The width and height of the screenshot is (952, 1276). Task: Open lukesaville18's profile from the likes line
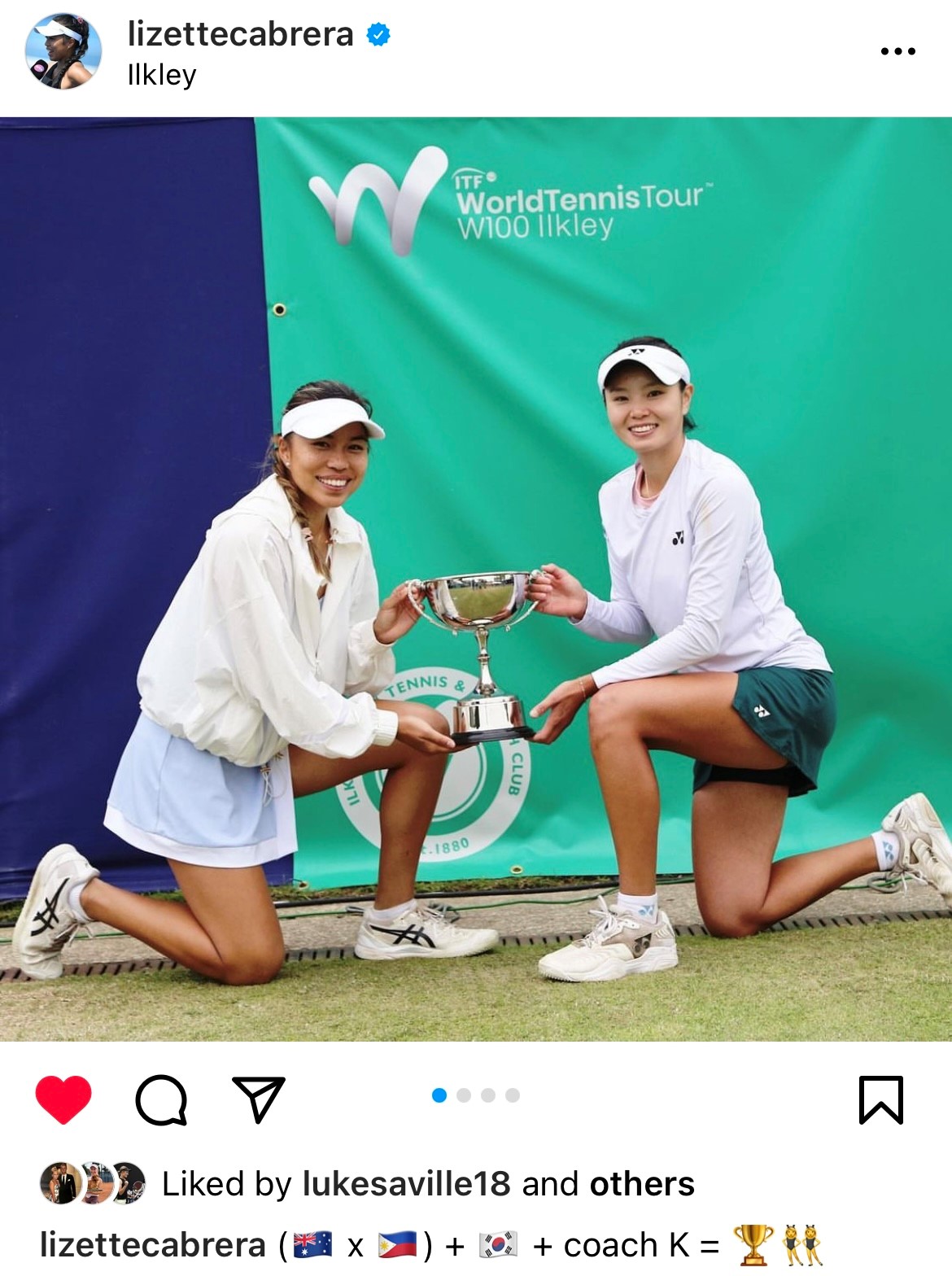[406, 1184]
